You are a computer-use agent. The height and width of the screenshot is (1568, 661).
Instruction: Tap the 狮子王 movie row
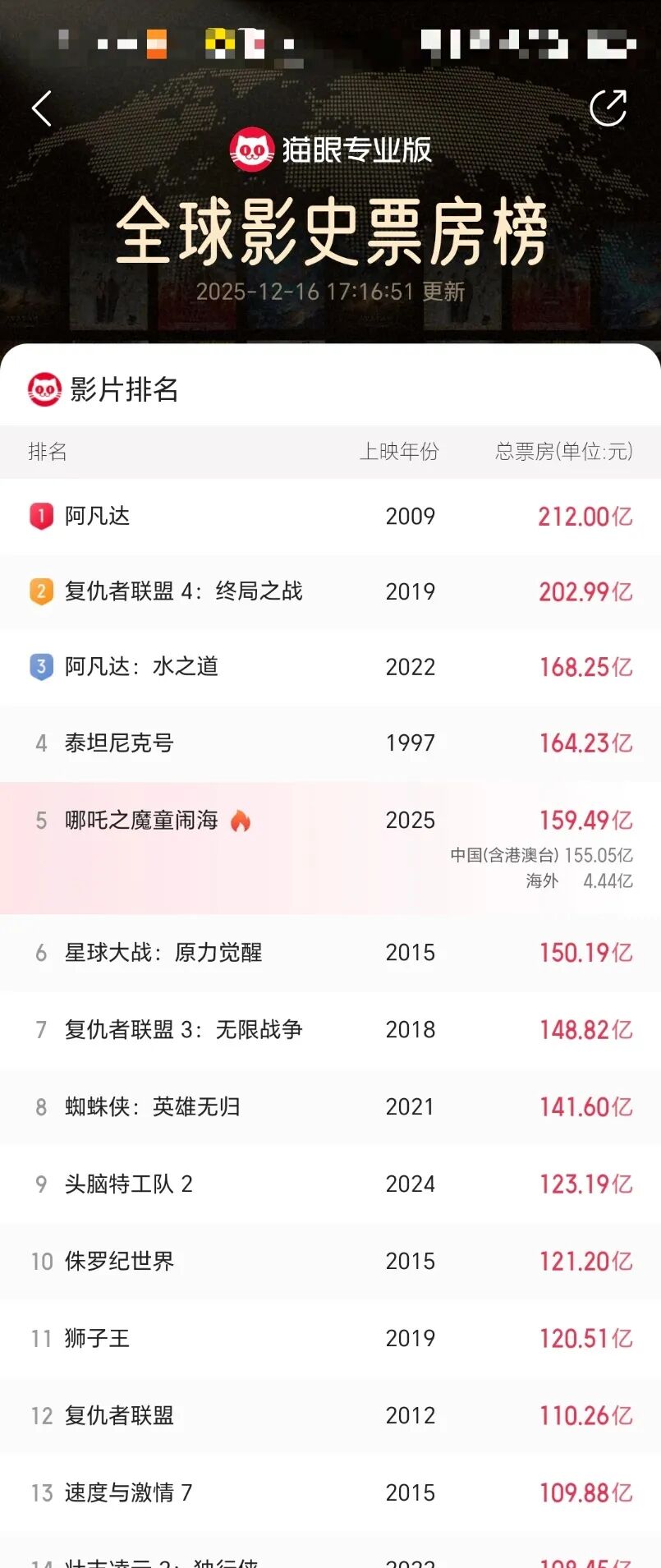tap(98, 1339)
